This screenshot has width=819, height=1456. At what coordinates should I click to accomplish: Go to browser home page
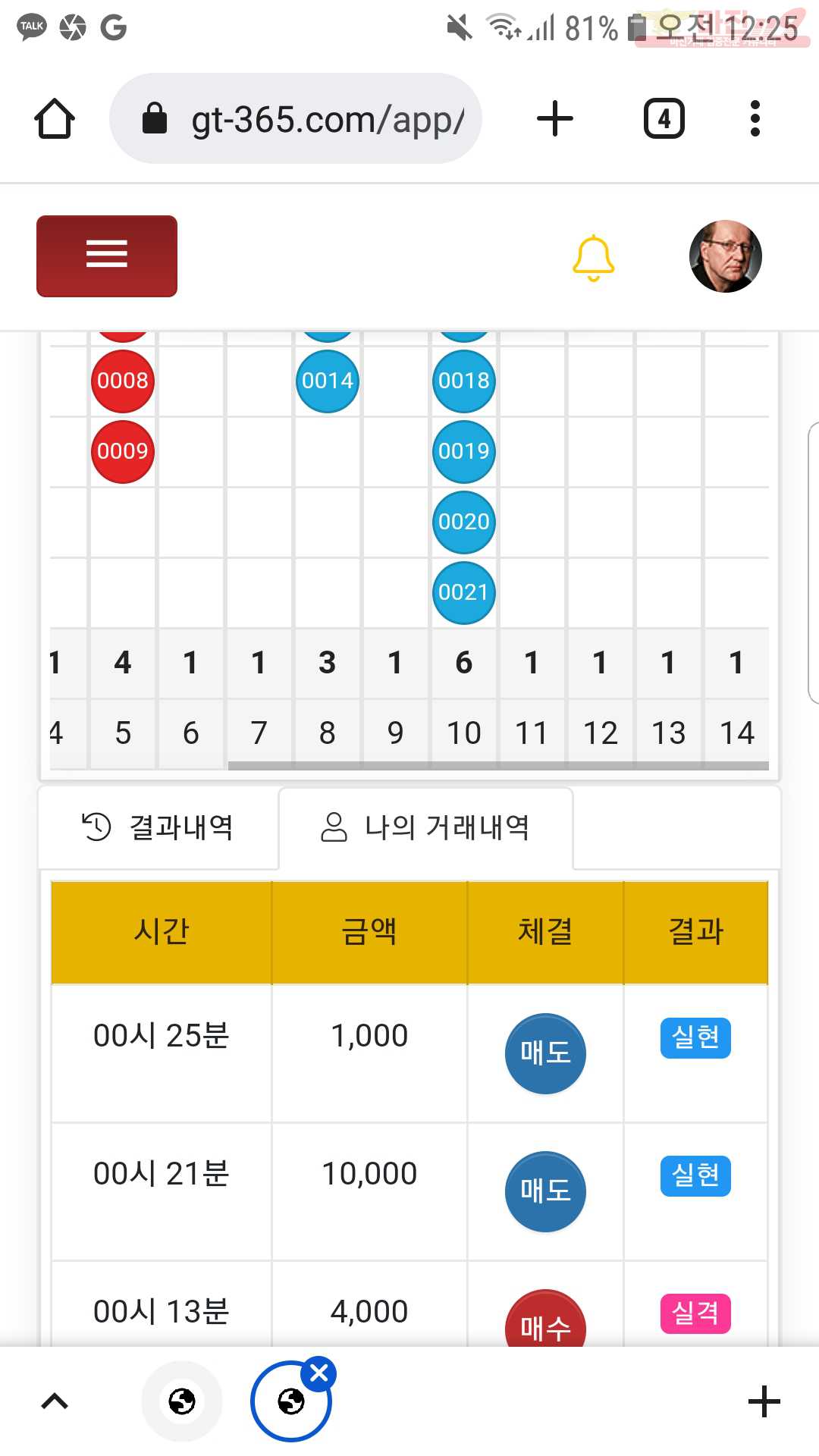(55, 119)
